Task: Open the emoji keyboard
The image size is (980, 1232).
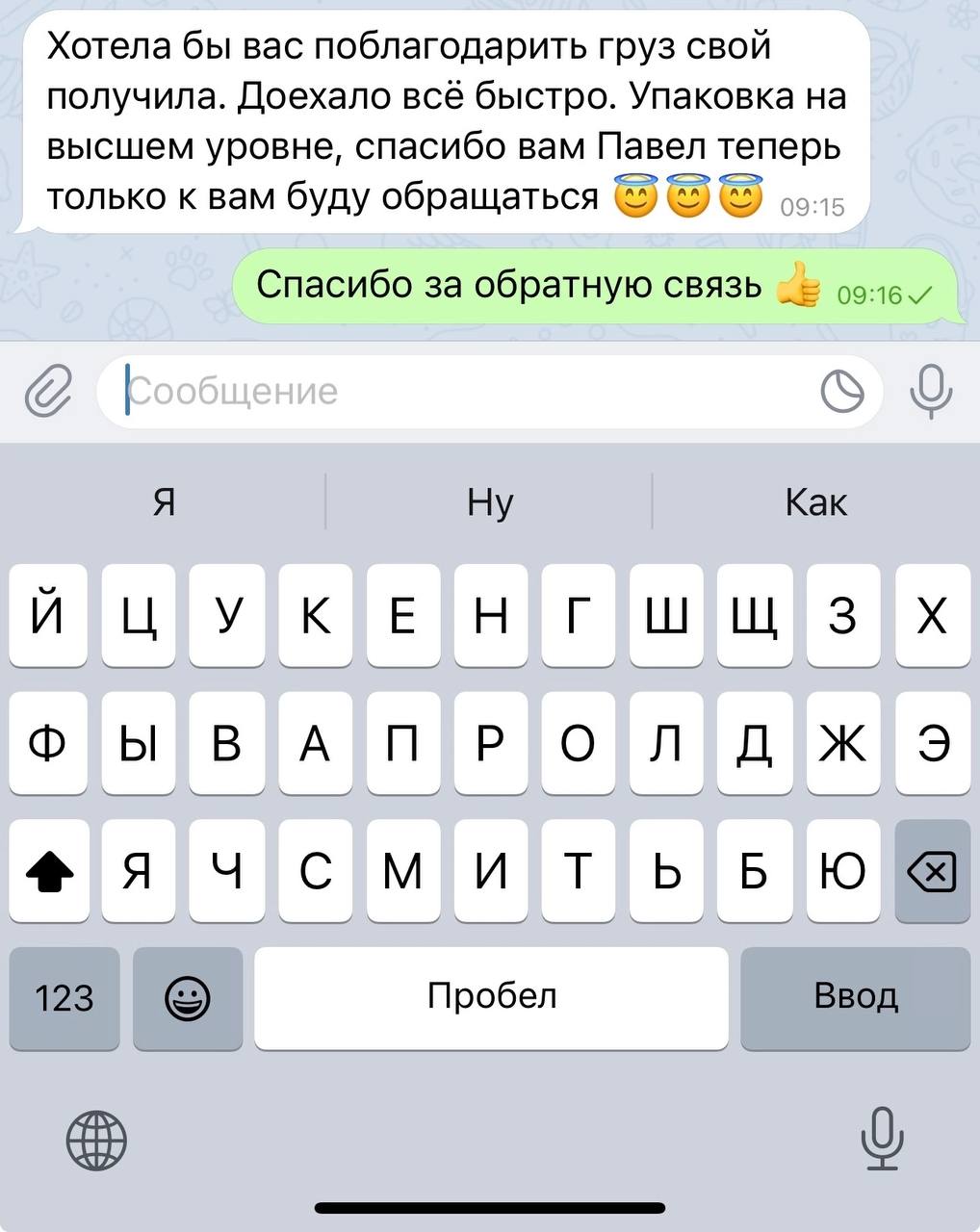Action: 188,998
